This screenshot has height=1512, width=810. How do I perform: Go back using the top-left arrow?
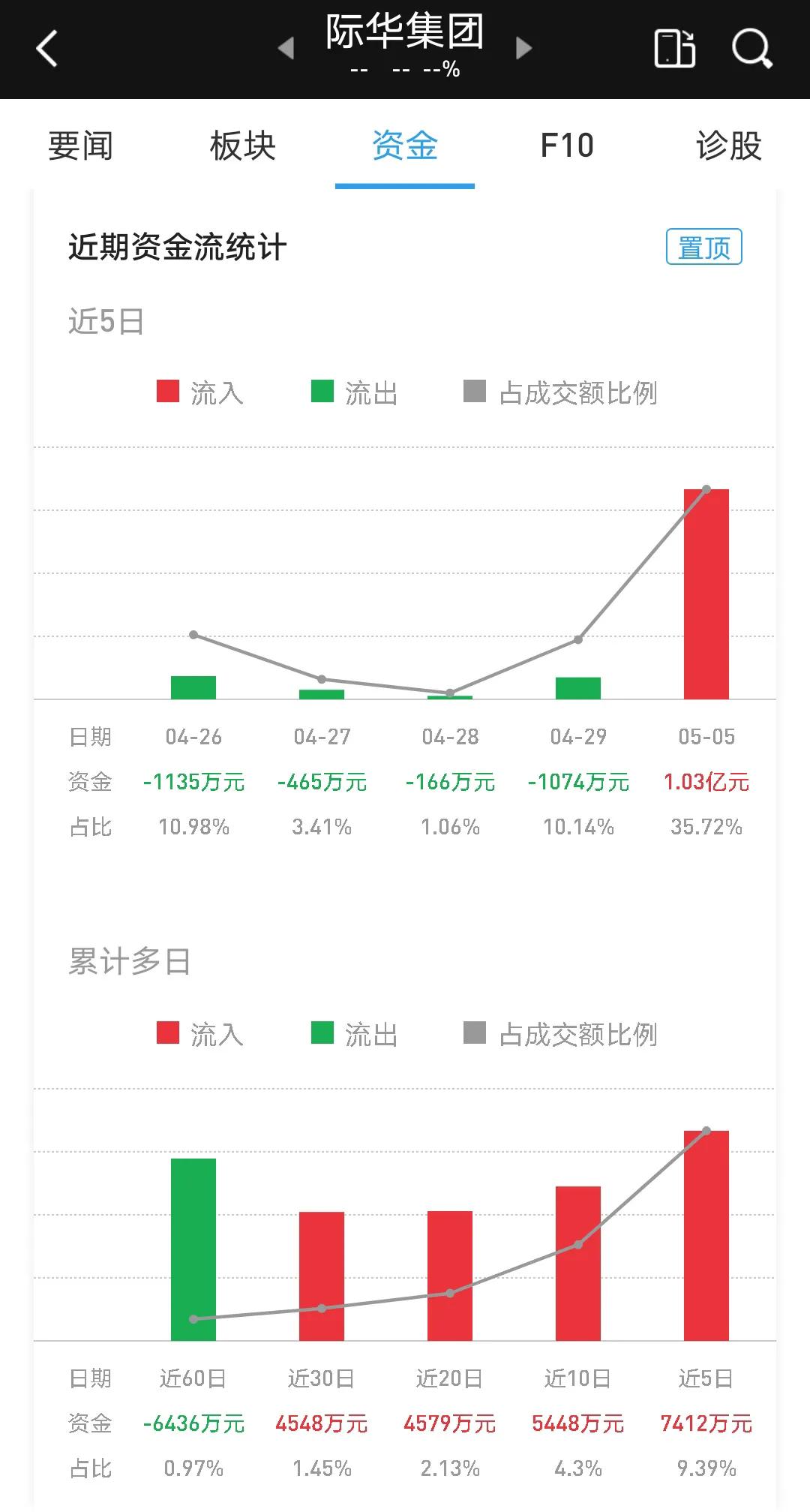point(46,49)
